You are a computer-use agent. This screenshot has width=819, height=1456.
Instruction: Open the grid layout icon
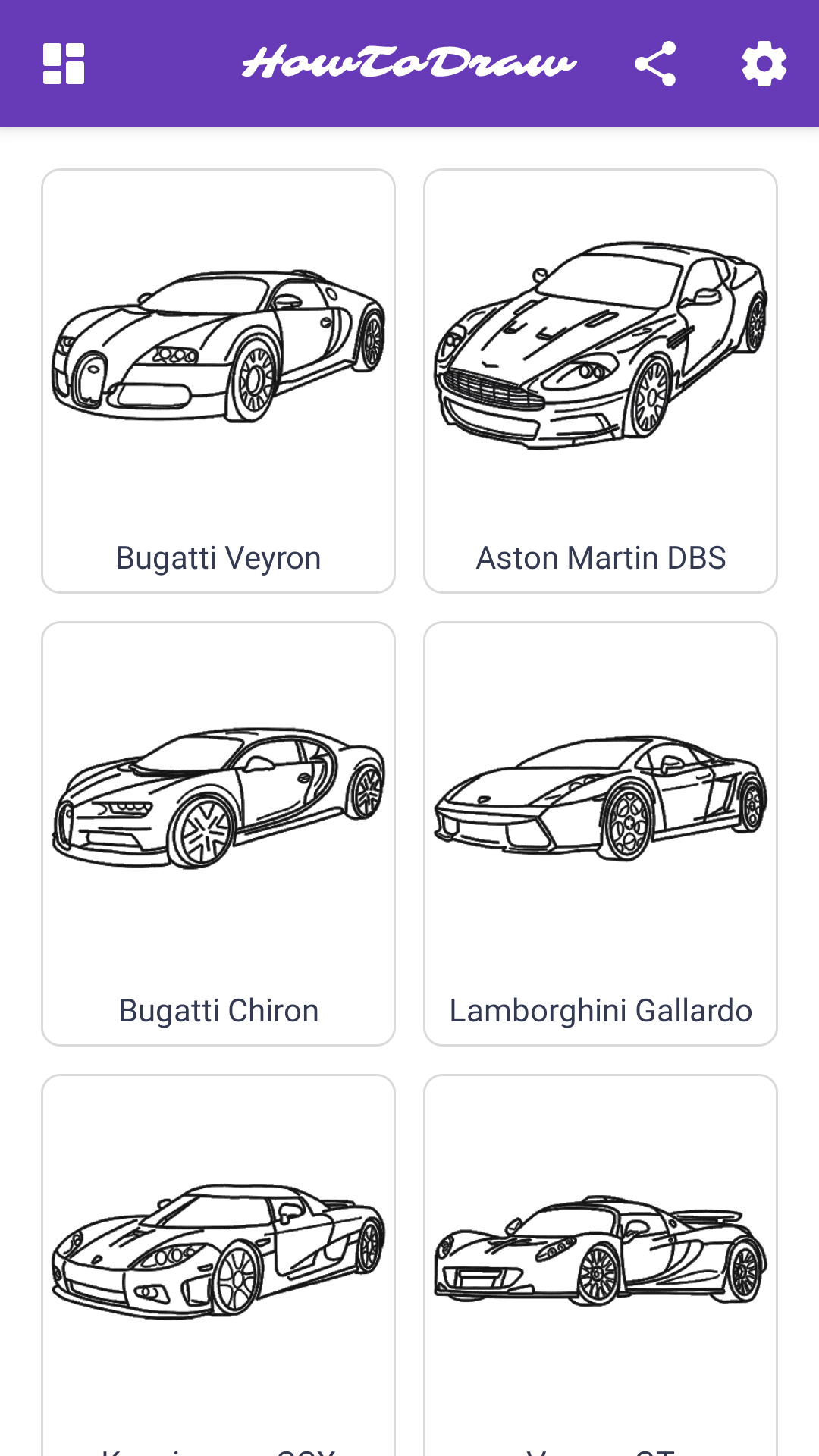click(64, 64)
